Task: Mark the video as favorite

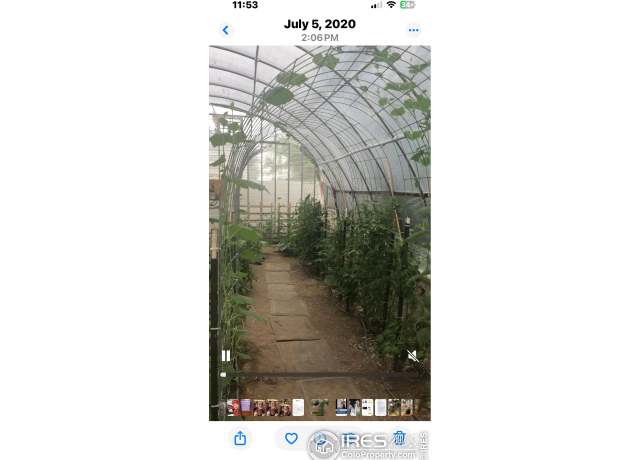Action: [x=291, y=438]
